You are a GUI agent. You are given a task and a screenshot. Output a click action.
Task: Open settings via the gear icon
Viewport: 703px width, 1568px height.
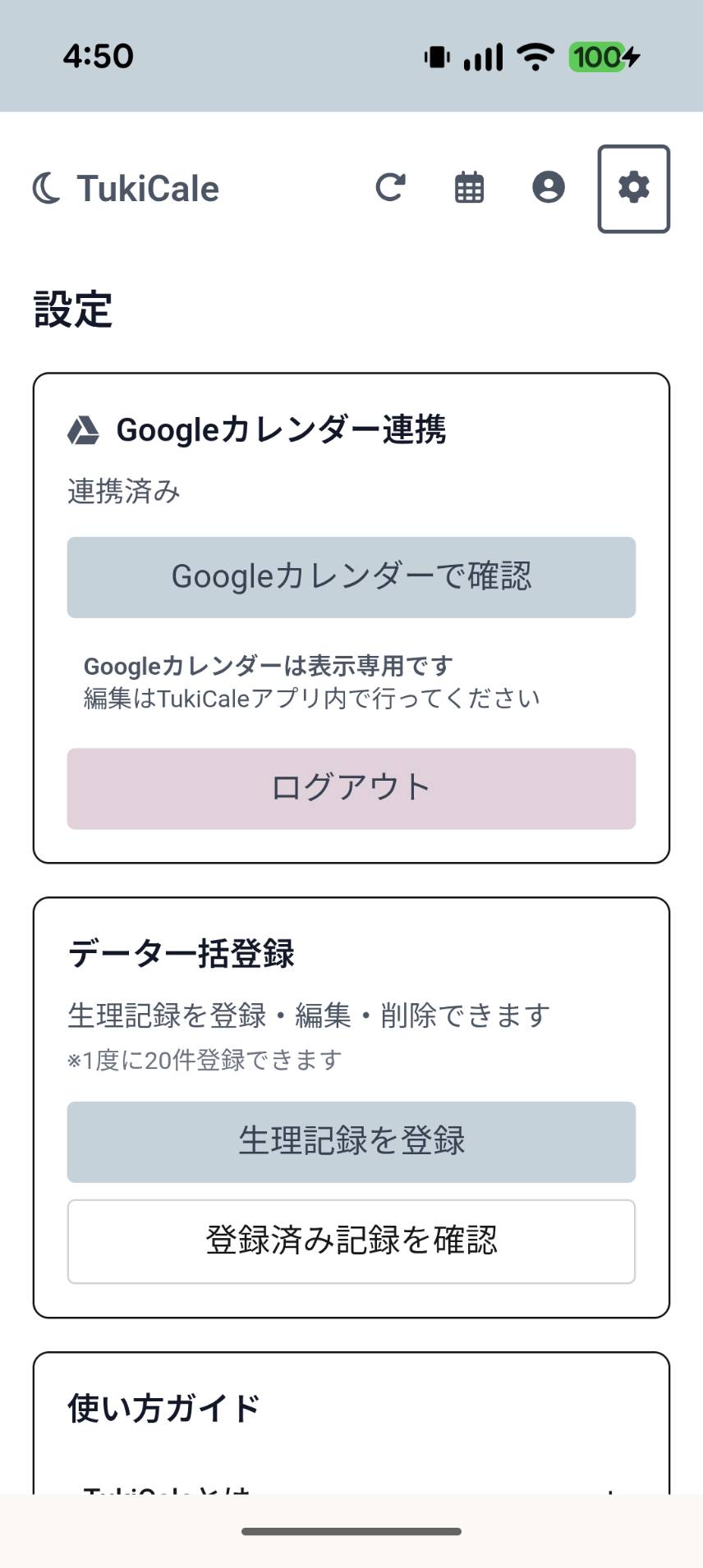[x=633, y=187]
